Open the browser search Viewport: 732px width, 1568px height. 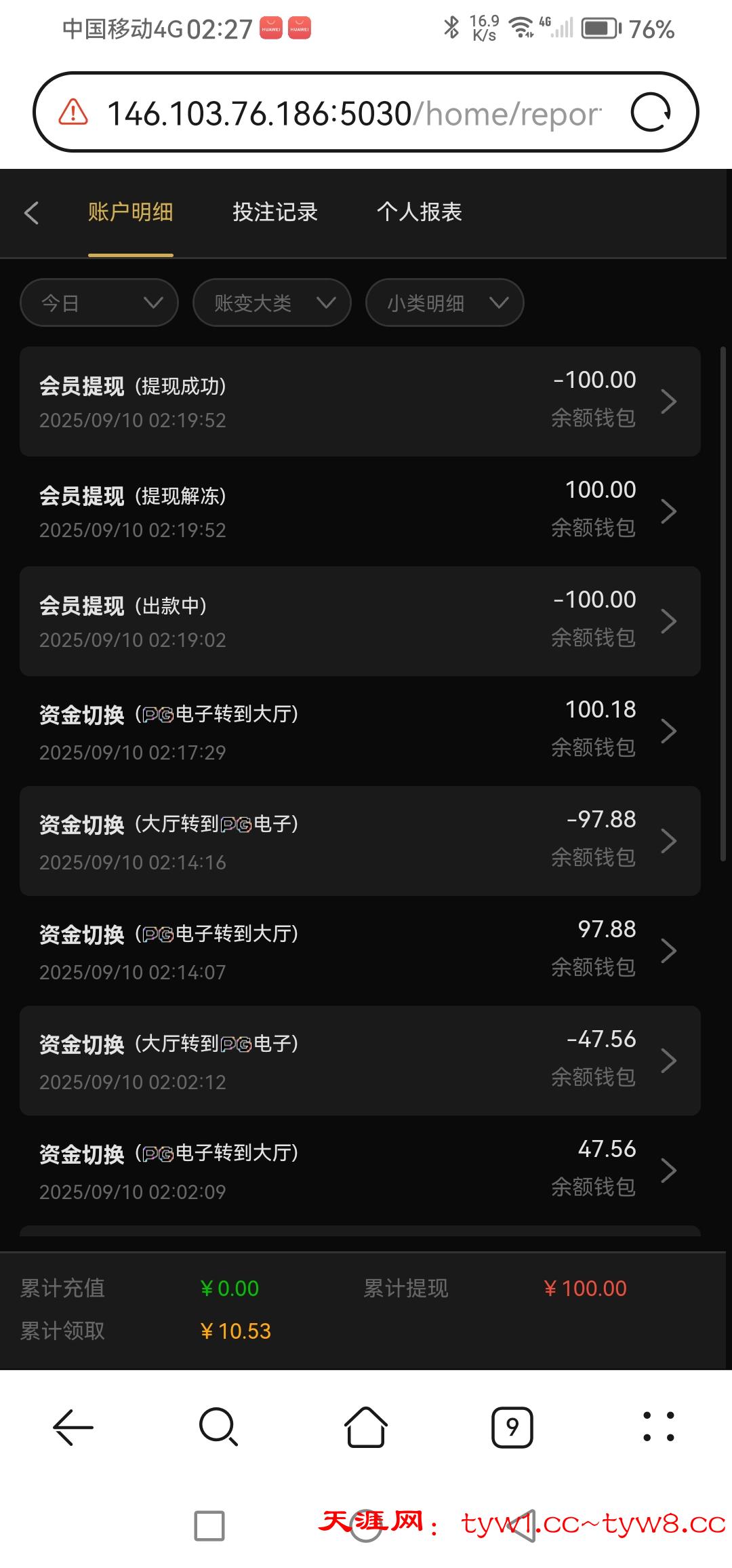coord(218,1426)
